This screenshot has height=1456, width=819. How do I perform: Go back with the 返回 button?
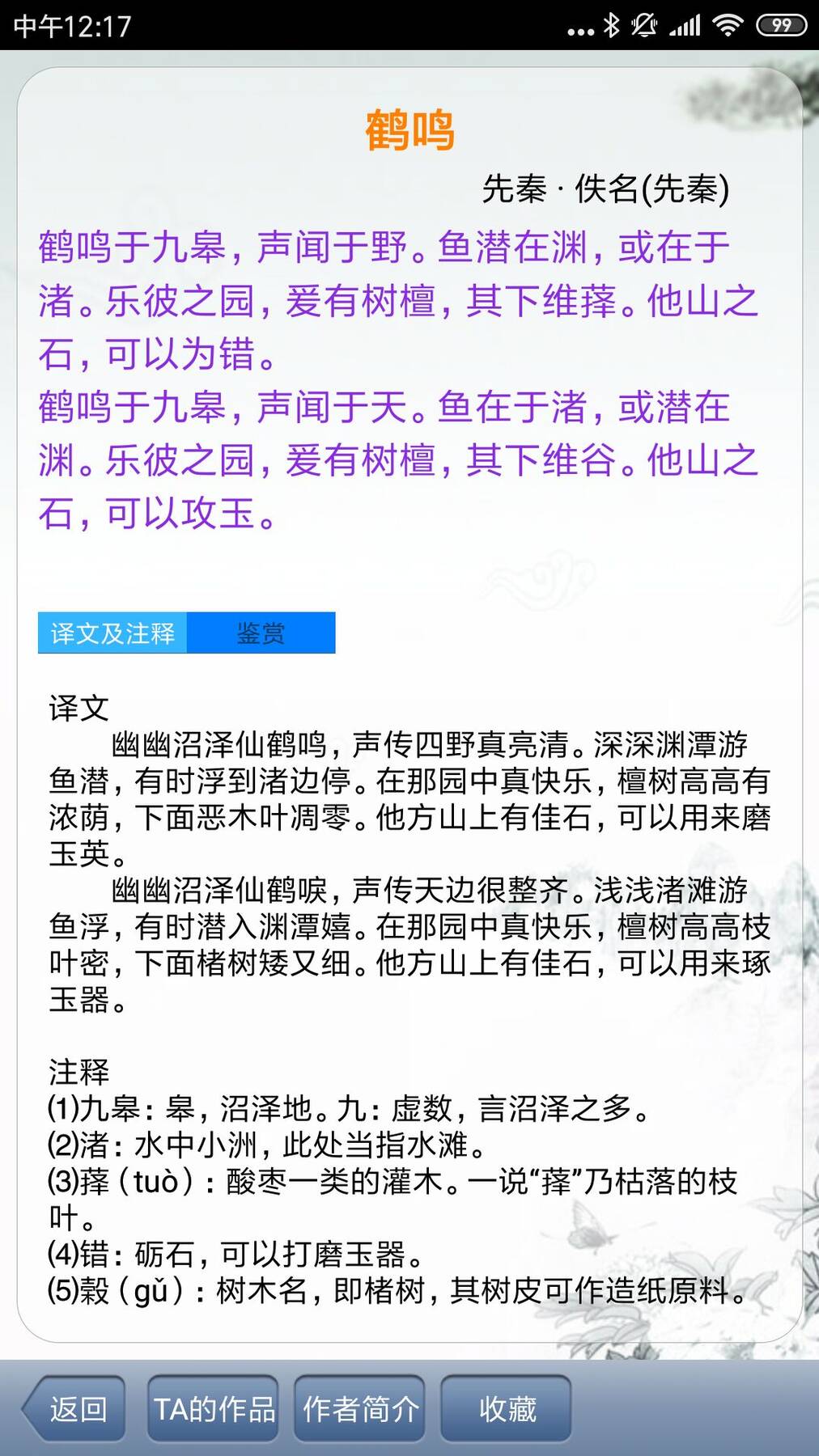point(75,1408)
